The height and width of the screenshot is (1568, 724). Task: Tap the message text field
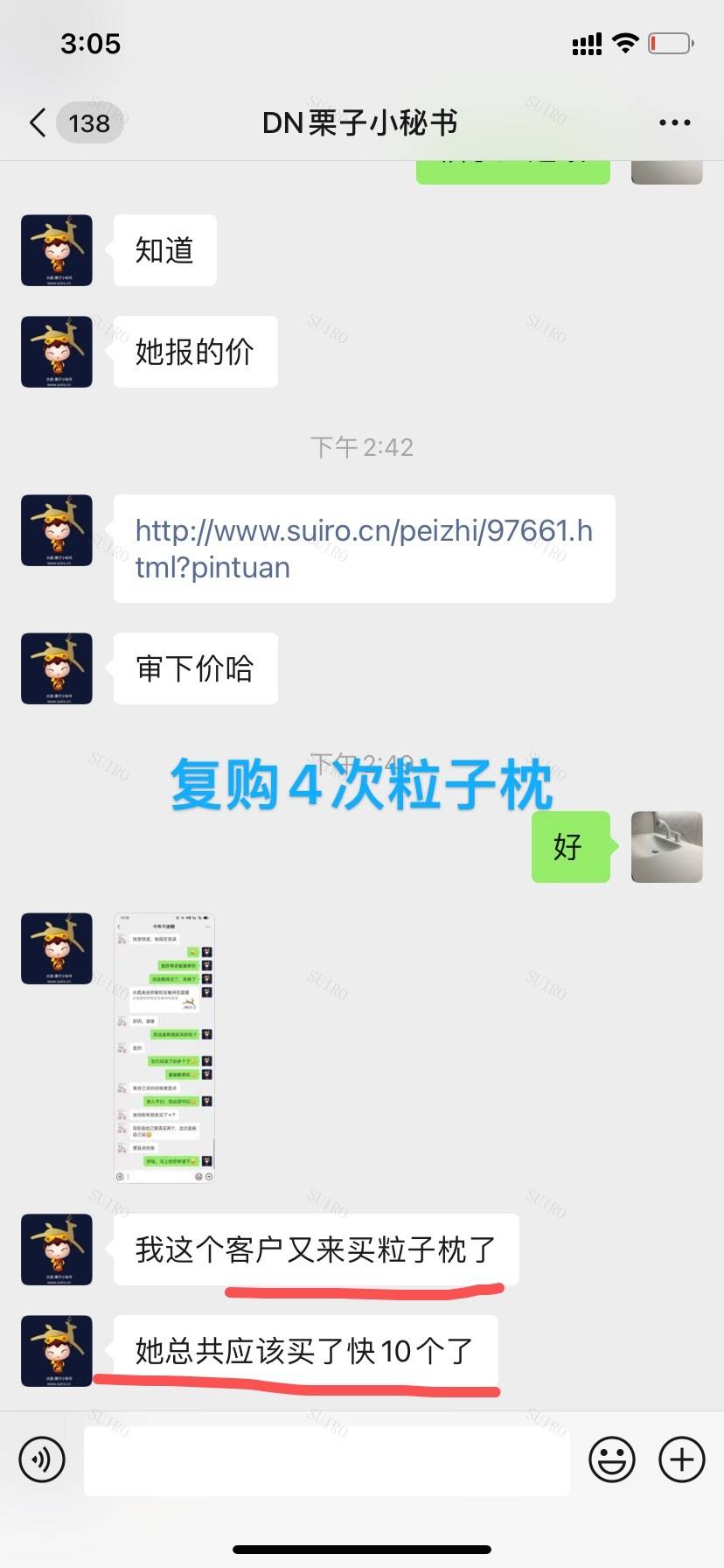[x=326, y=1459]
